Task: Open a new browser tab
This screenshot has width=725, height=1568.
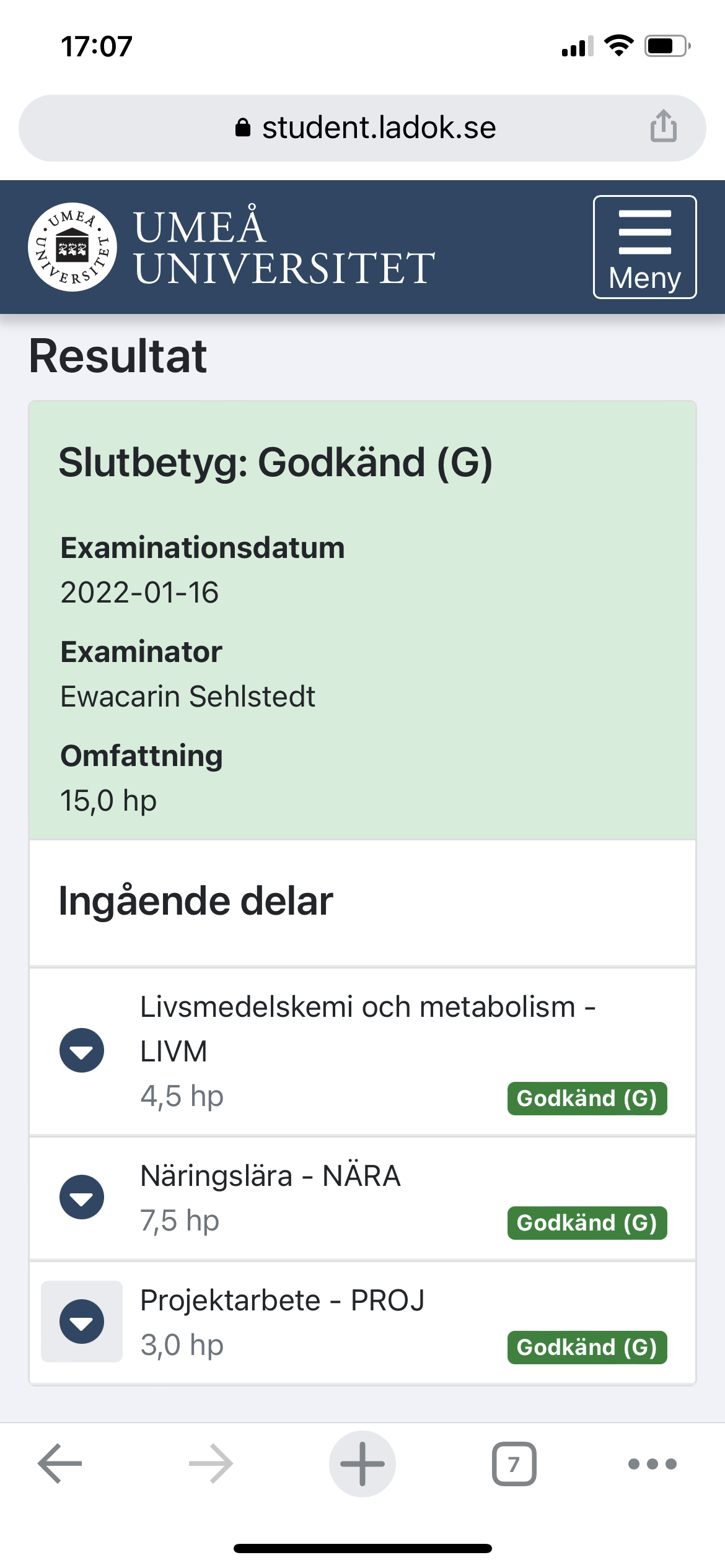Action: (362, 1463)
